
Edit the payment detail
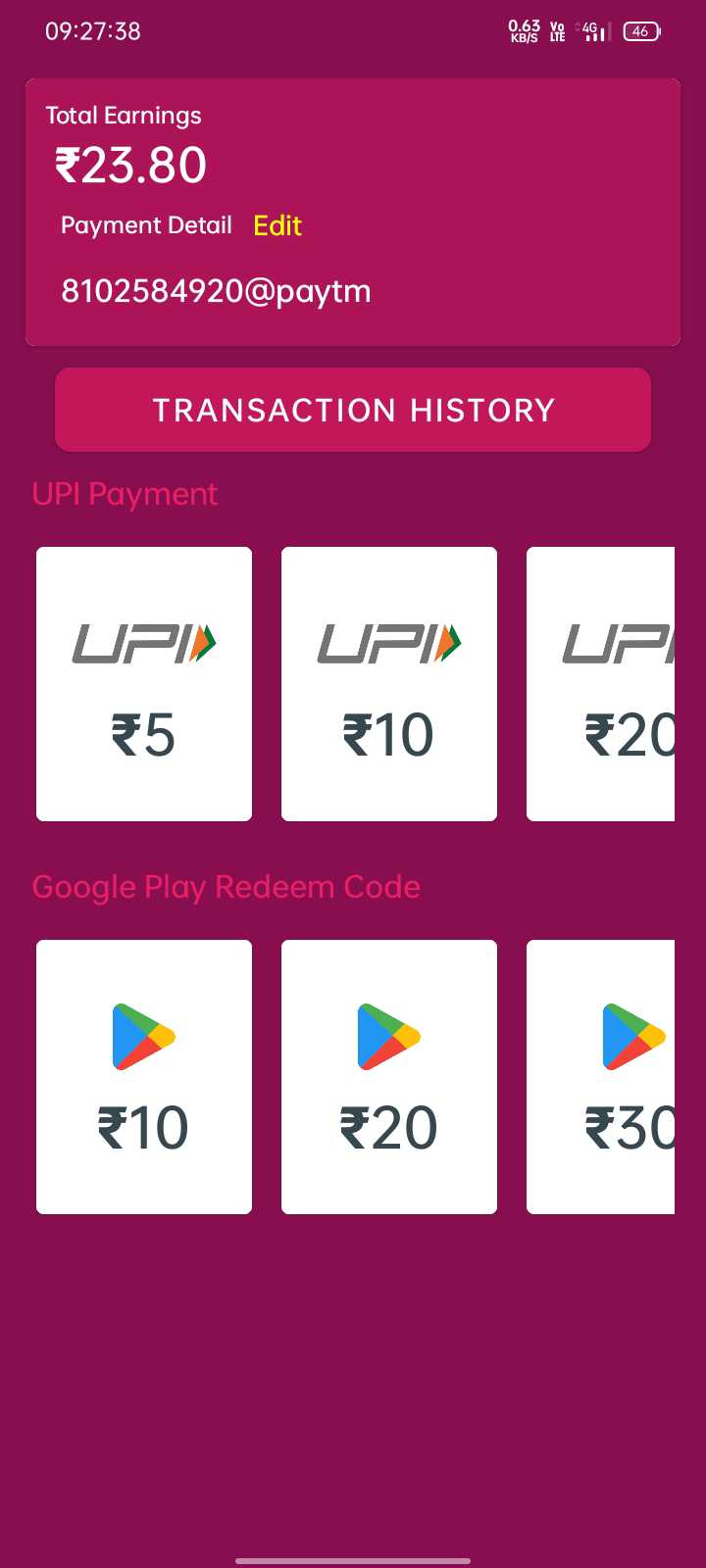click(x=277, y=226)
